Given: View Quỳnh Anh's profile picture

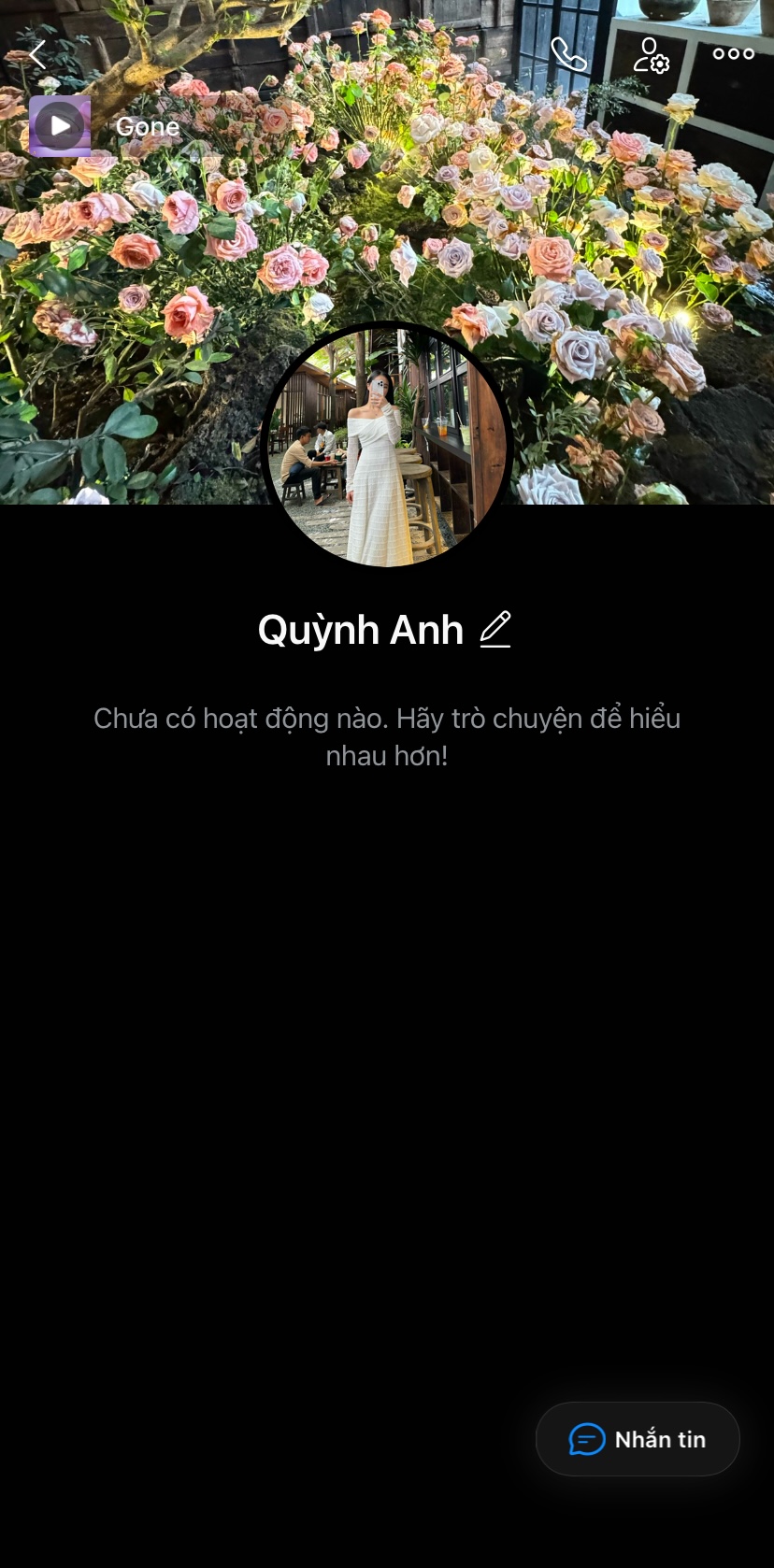Looking at the screenshot, I should pyautogui.click(x=387, y=445).
